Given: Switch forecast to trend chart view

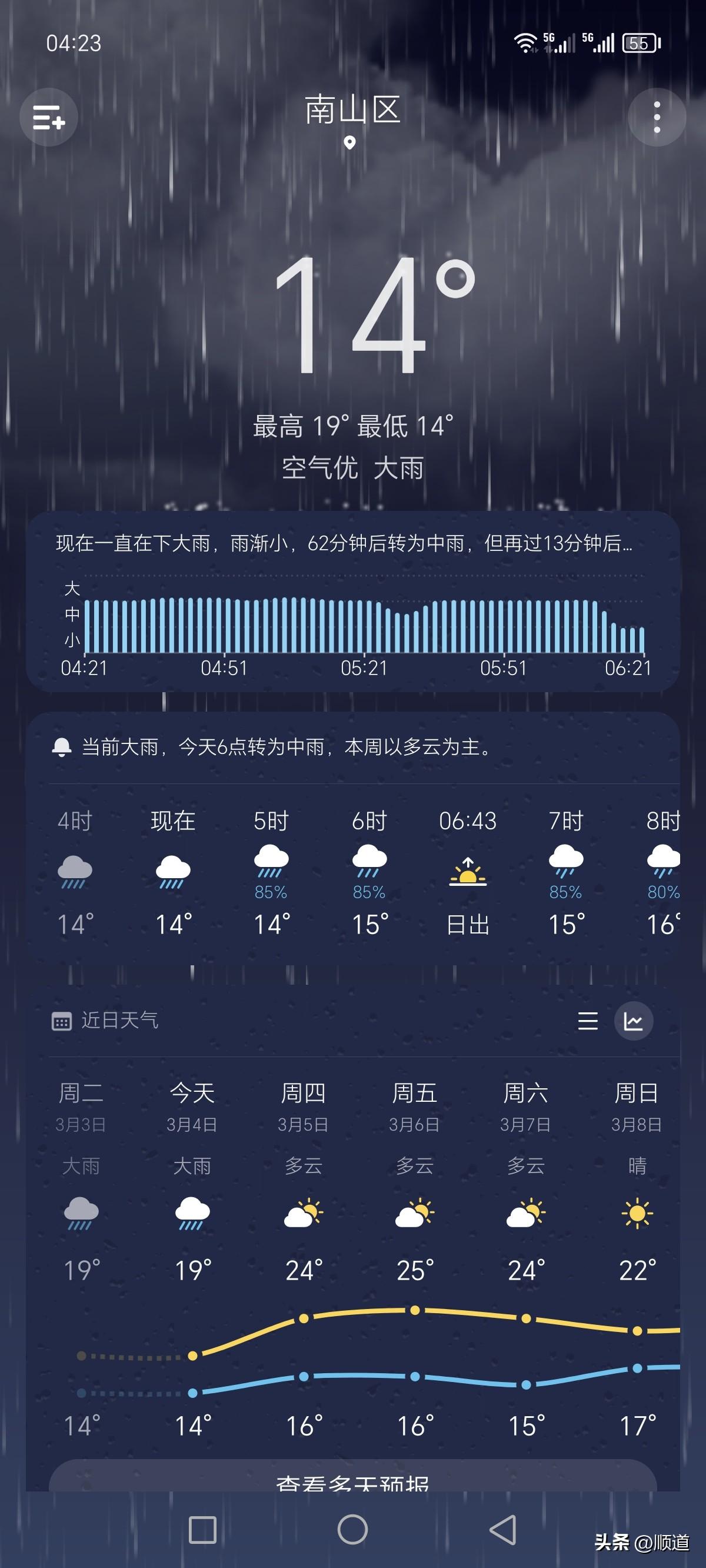Looking at the screenshot, I should click(635, 1021).
